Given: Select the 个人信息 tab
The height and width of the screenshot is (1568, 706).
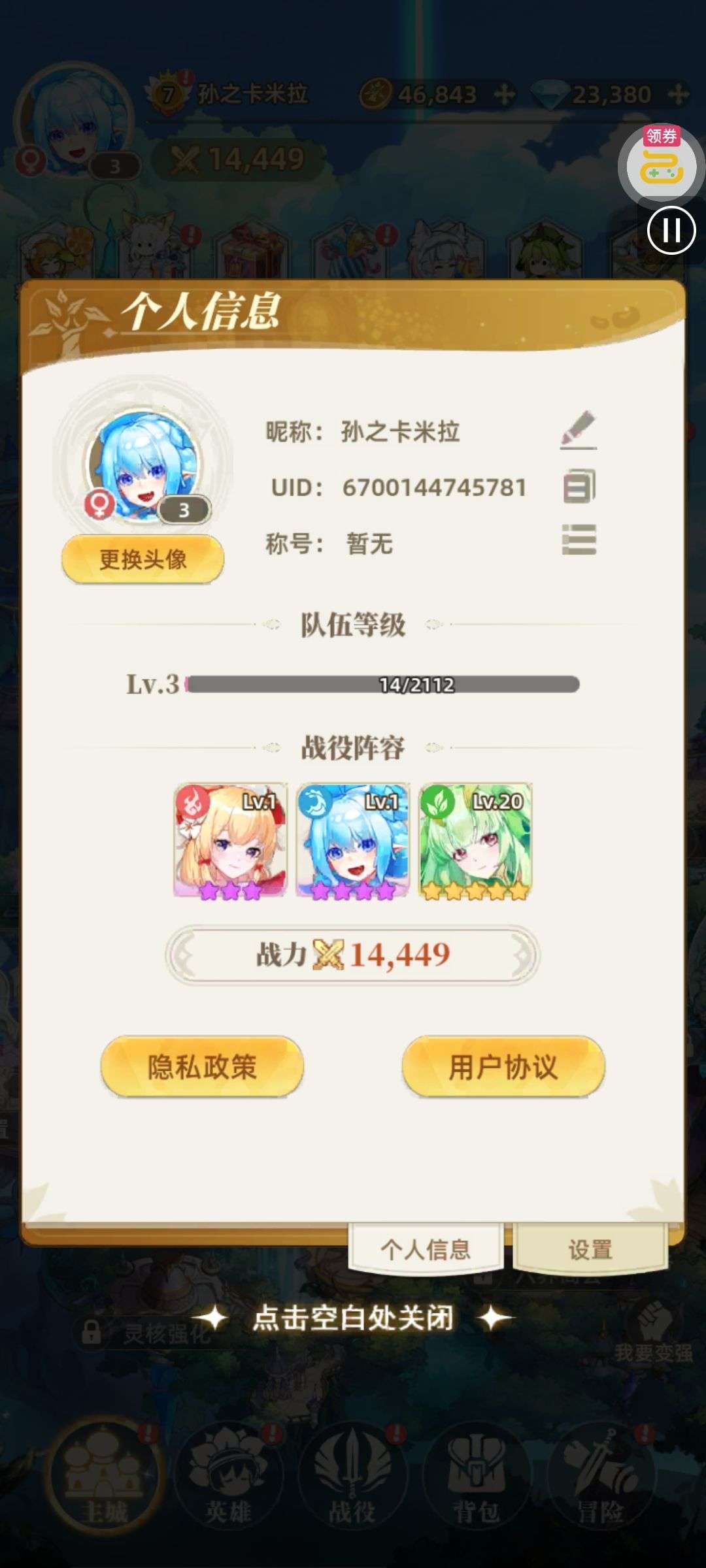Looking at the screenshot, I should pyautogui.click(x=426, y=1249).
